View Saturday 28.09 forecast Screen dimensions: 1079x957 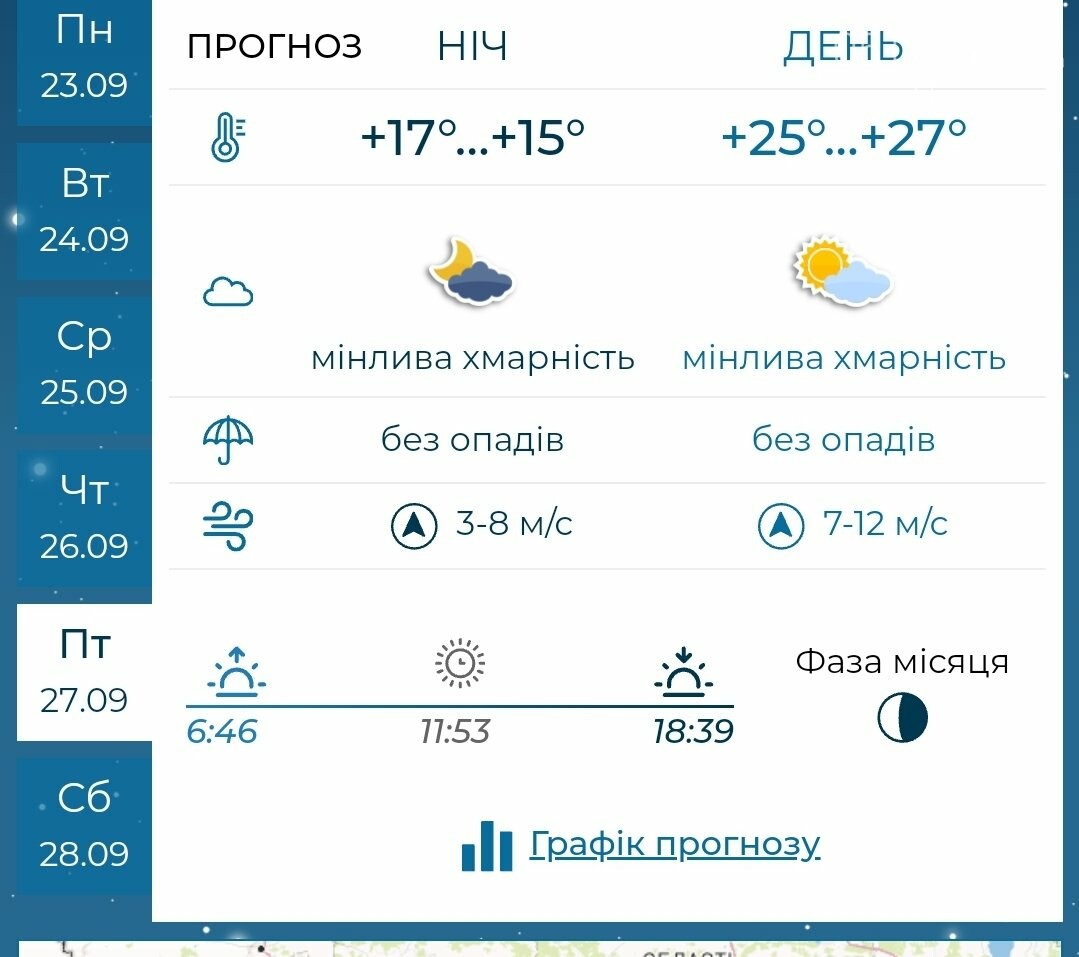84,826
